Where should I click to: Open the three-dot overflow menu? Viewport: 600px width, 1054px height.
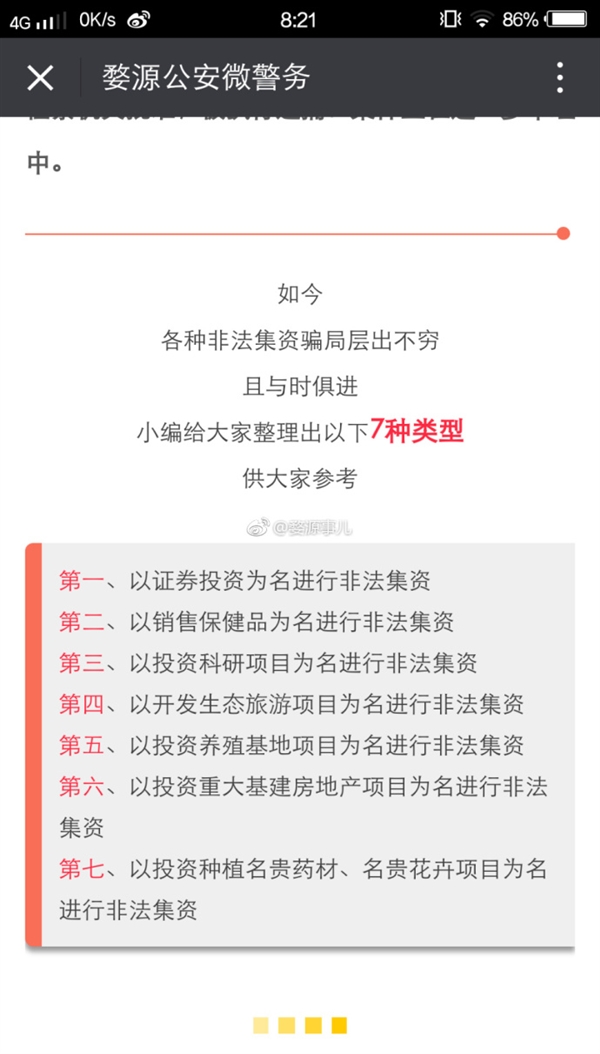coord(560,77)
